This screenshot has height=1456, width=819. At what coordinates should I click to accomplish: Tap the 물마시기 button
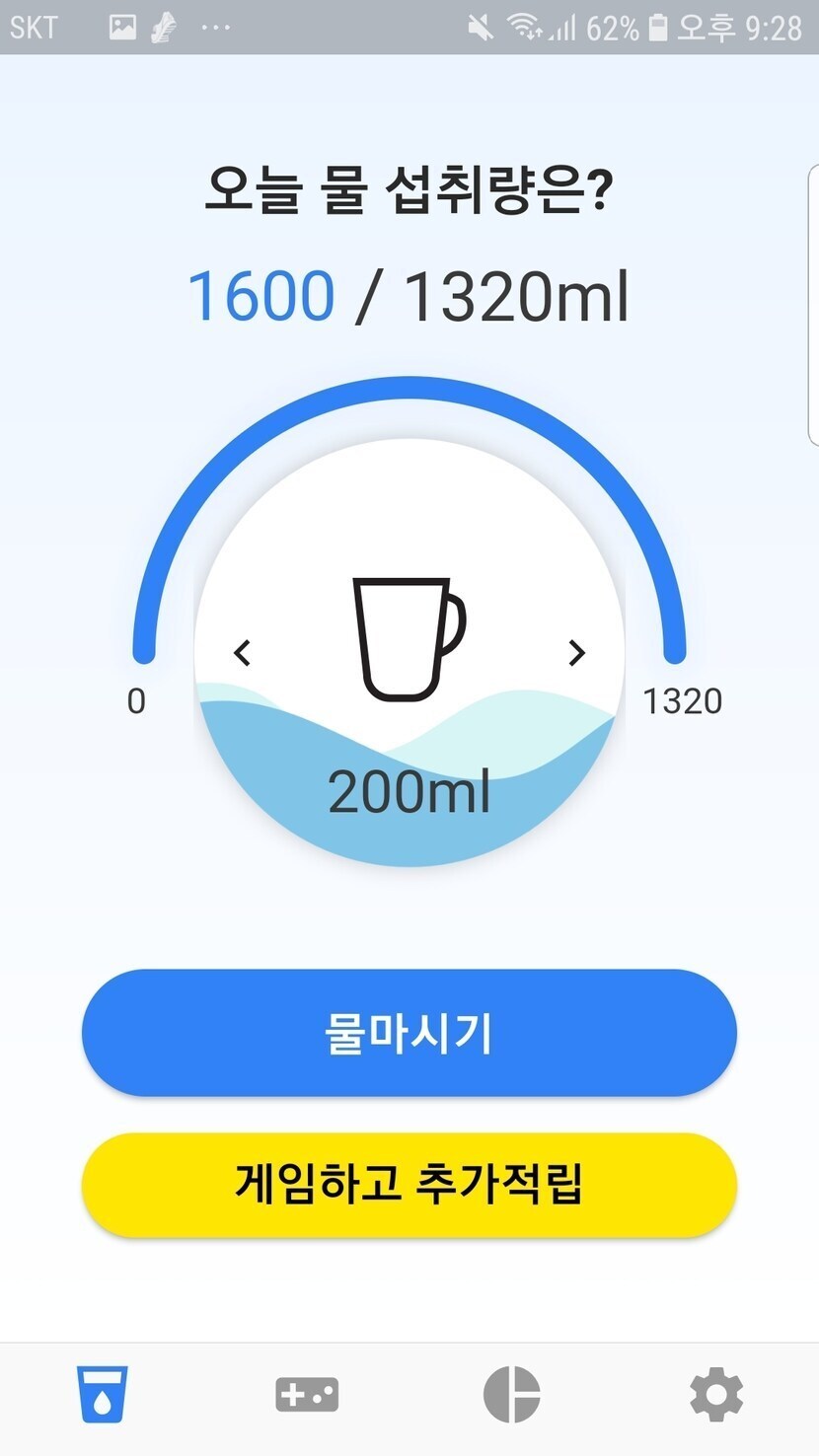[409, 1033]
